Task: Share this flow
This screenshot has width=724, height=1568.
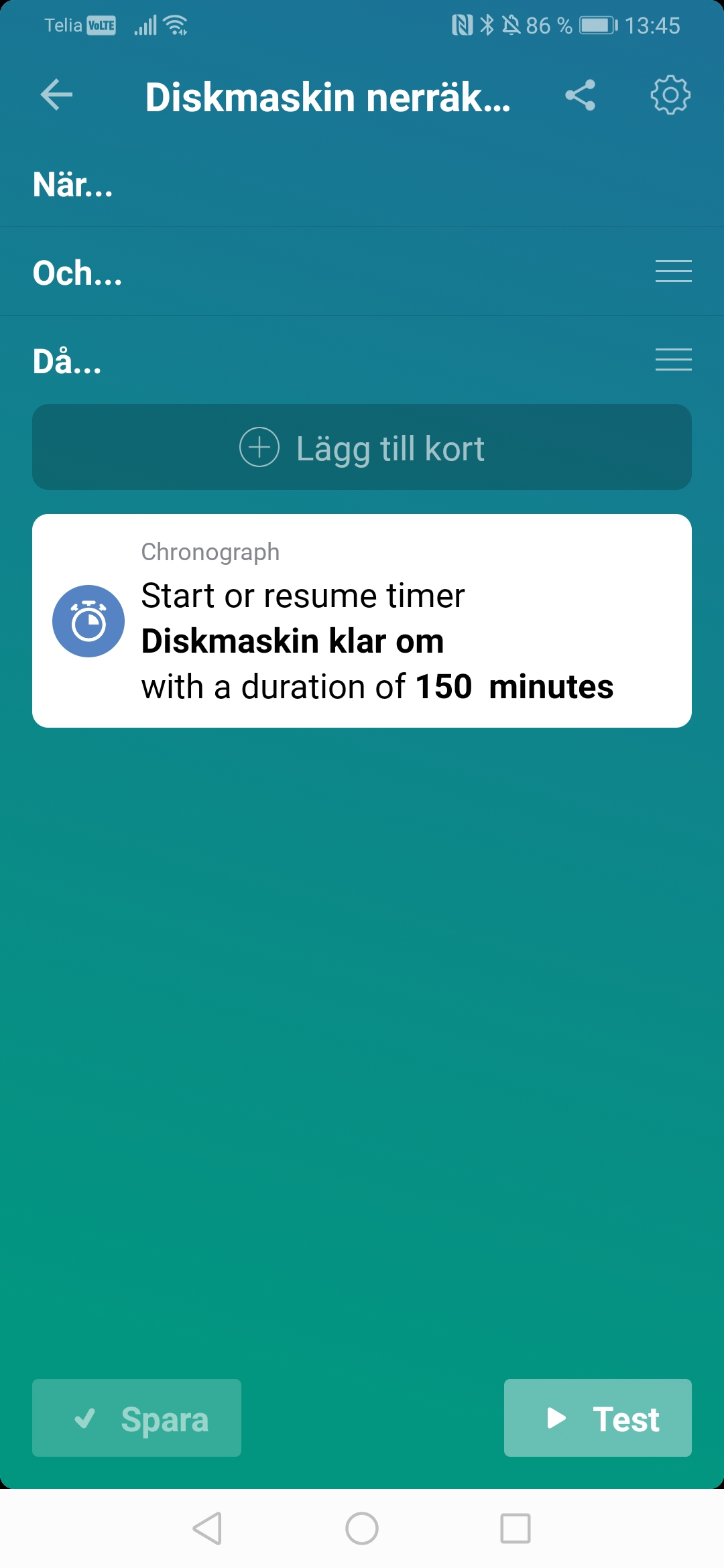Action: click(x=580, y=94)
